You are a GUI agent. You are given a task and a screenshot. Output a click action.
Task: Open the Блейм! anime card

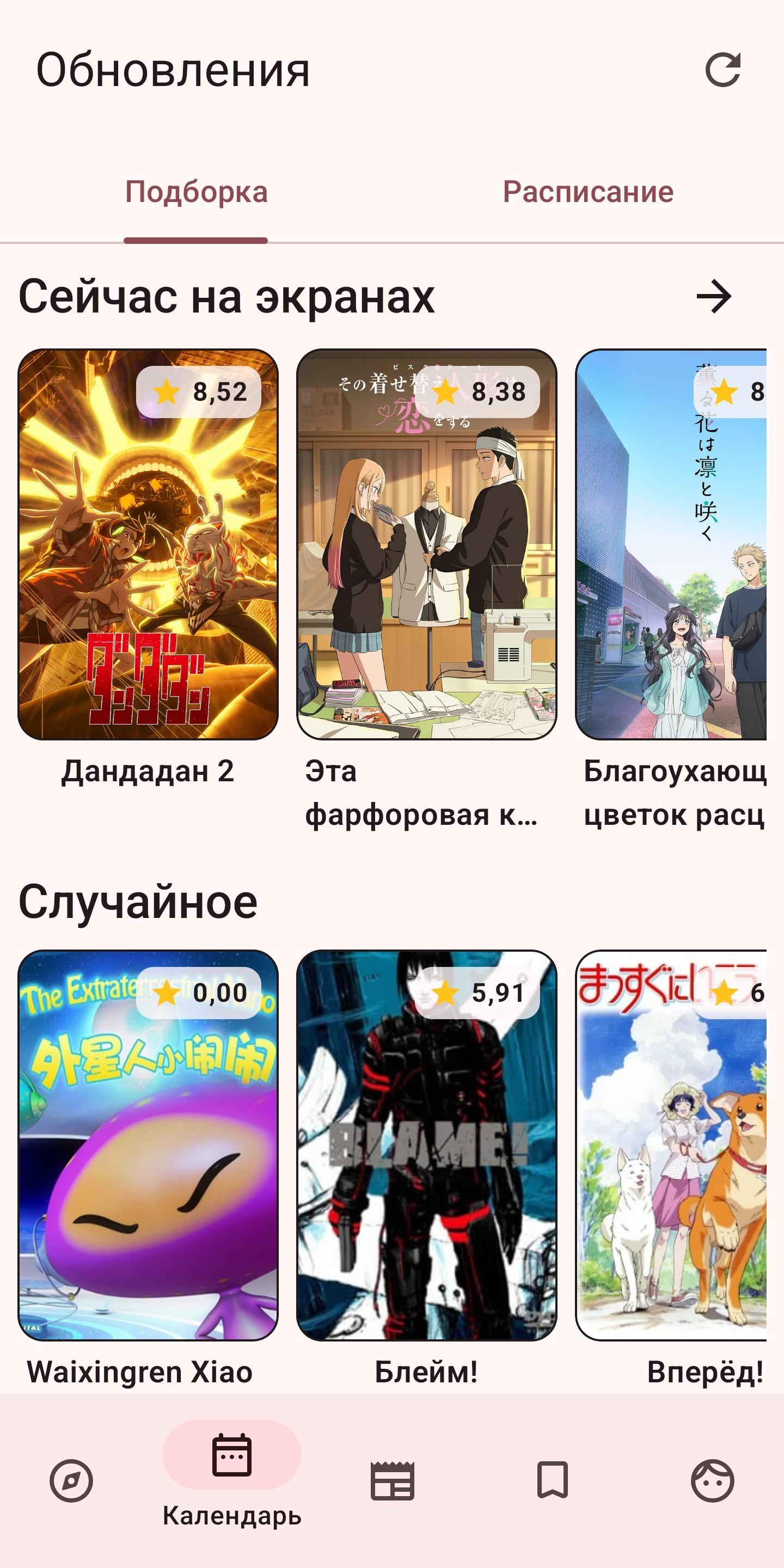426,1144
